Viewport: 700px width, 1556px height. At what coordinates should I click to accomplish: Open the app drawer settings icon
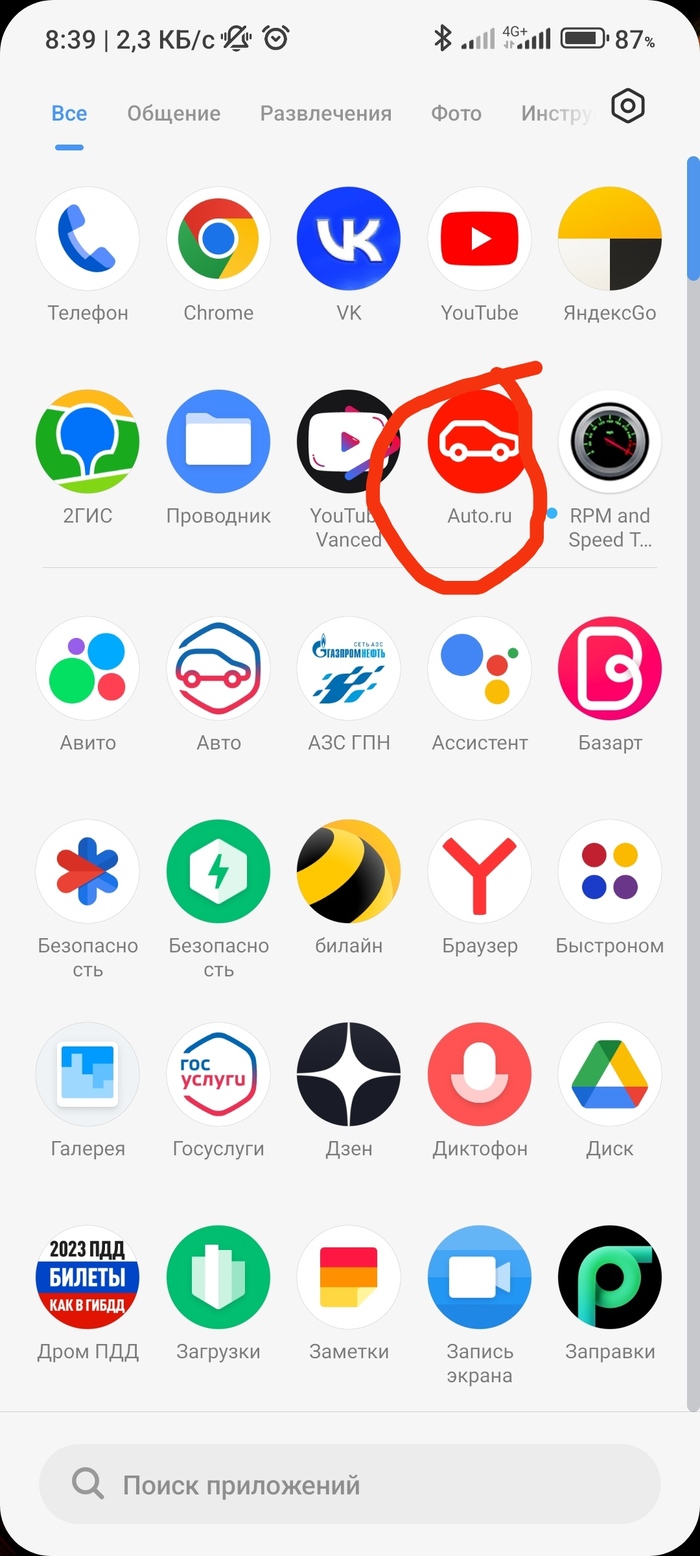[x=627, y=106]
